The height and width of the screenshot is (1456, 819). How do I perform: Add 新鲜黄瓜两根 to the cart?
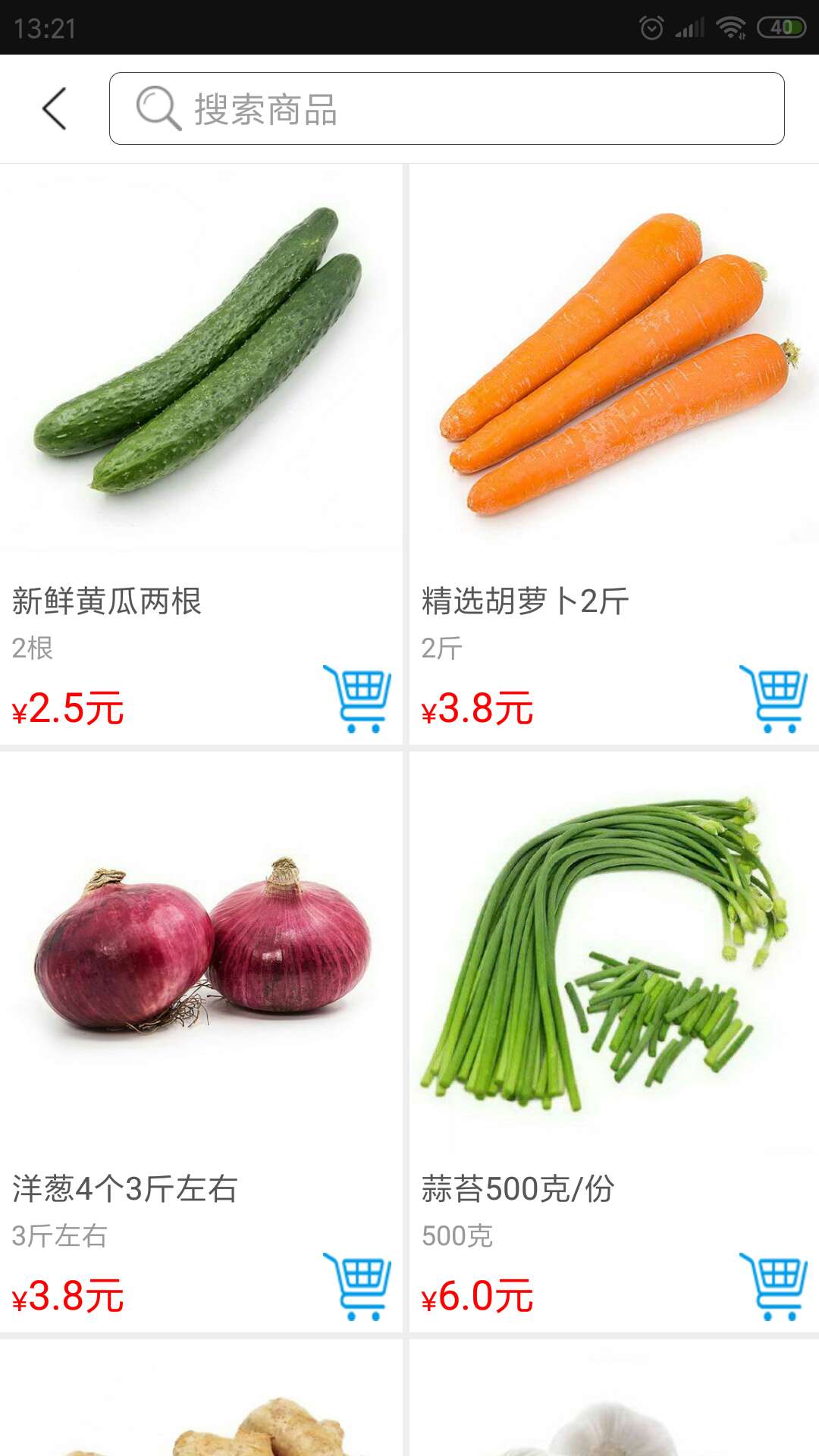pyautogui.click(x=357, y=698)
